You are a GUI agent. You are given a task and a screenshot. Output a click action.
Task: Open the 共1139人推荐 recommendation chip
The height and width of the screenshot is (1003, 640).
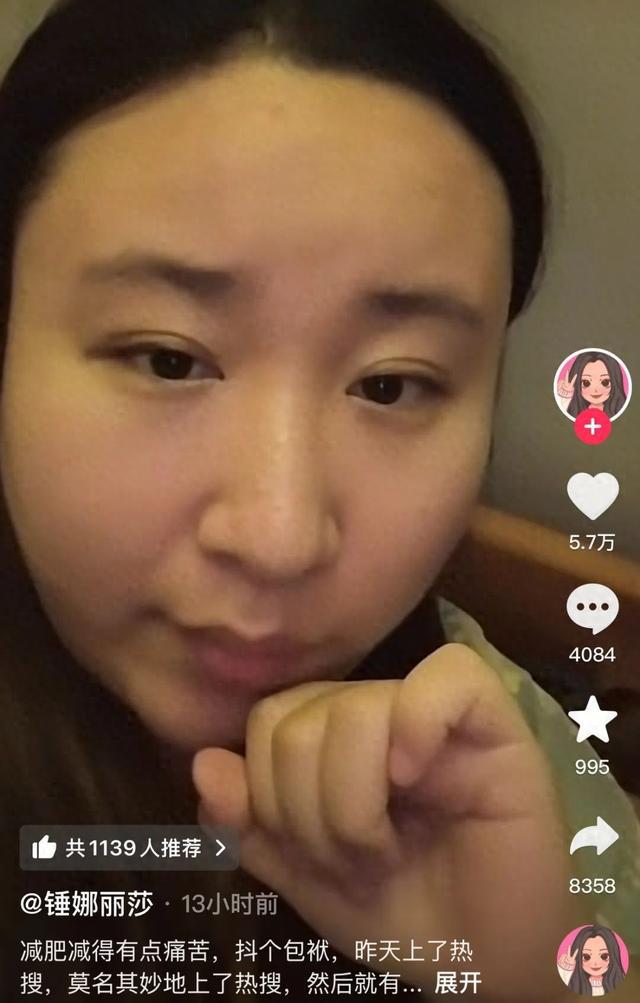coord(129,848)
